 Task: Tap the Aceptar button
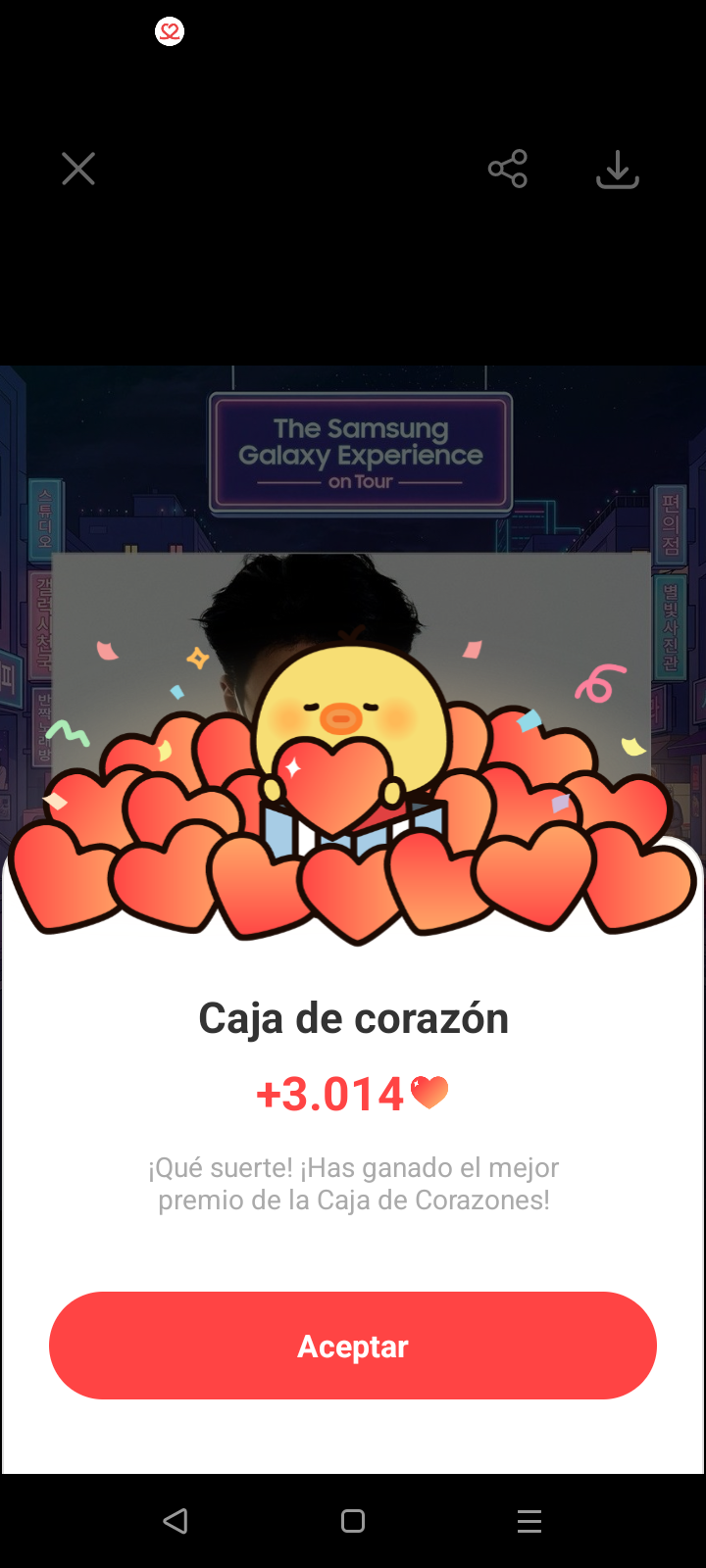click(x=353, y=1346)
